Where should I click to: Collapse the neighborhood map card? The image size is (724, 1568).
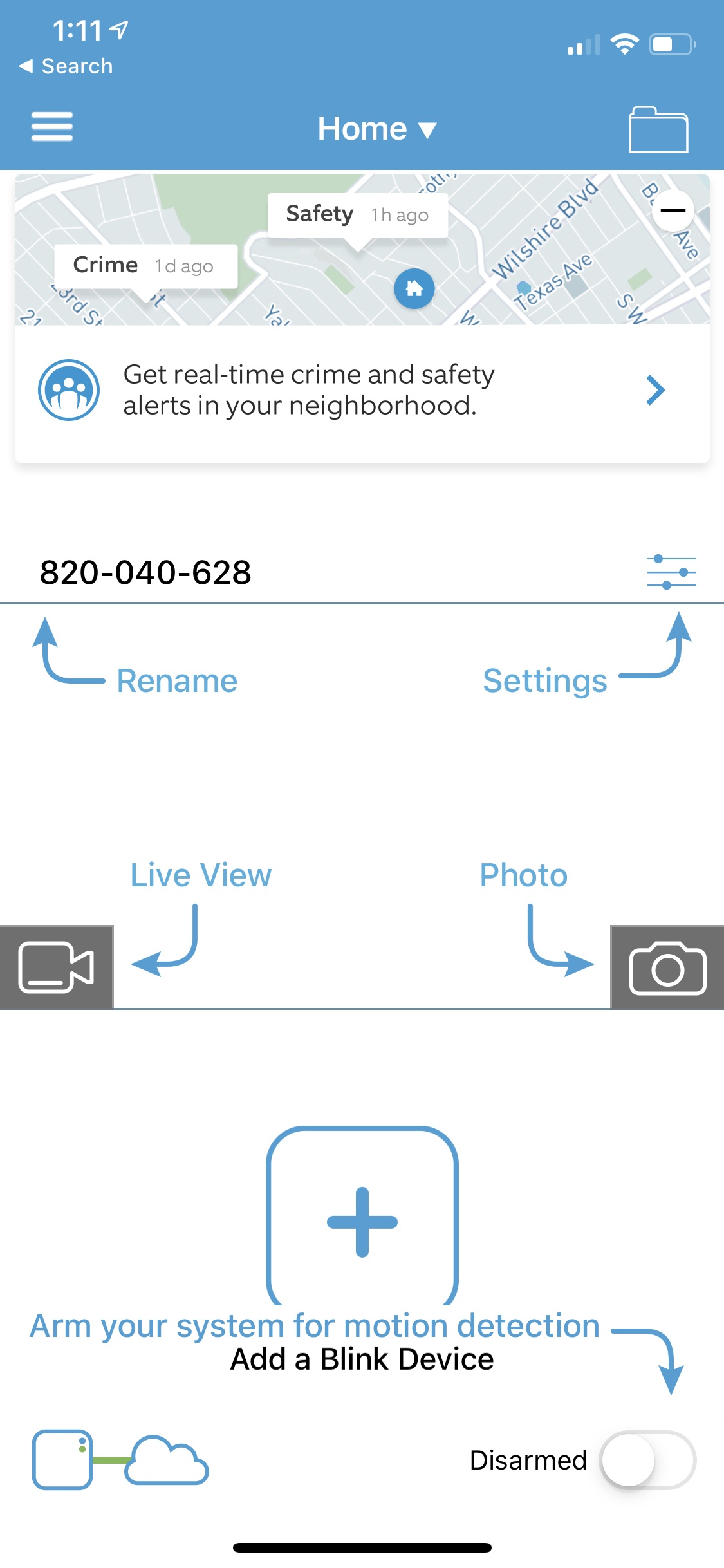673,210
